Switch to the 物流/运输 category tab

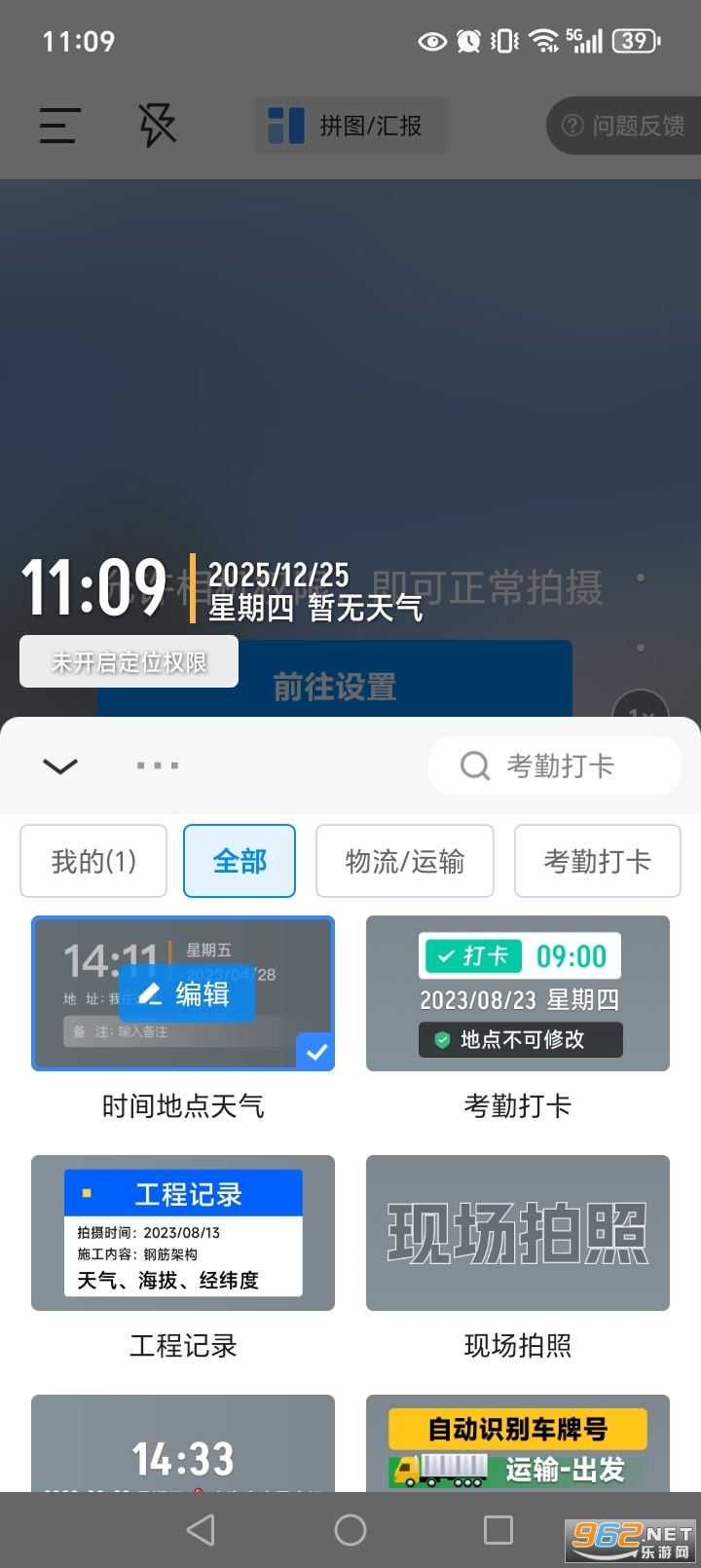pyautogui.click(x=404, y=861)
